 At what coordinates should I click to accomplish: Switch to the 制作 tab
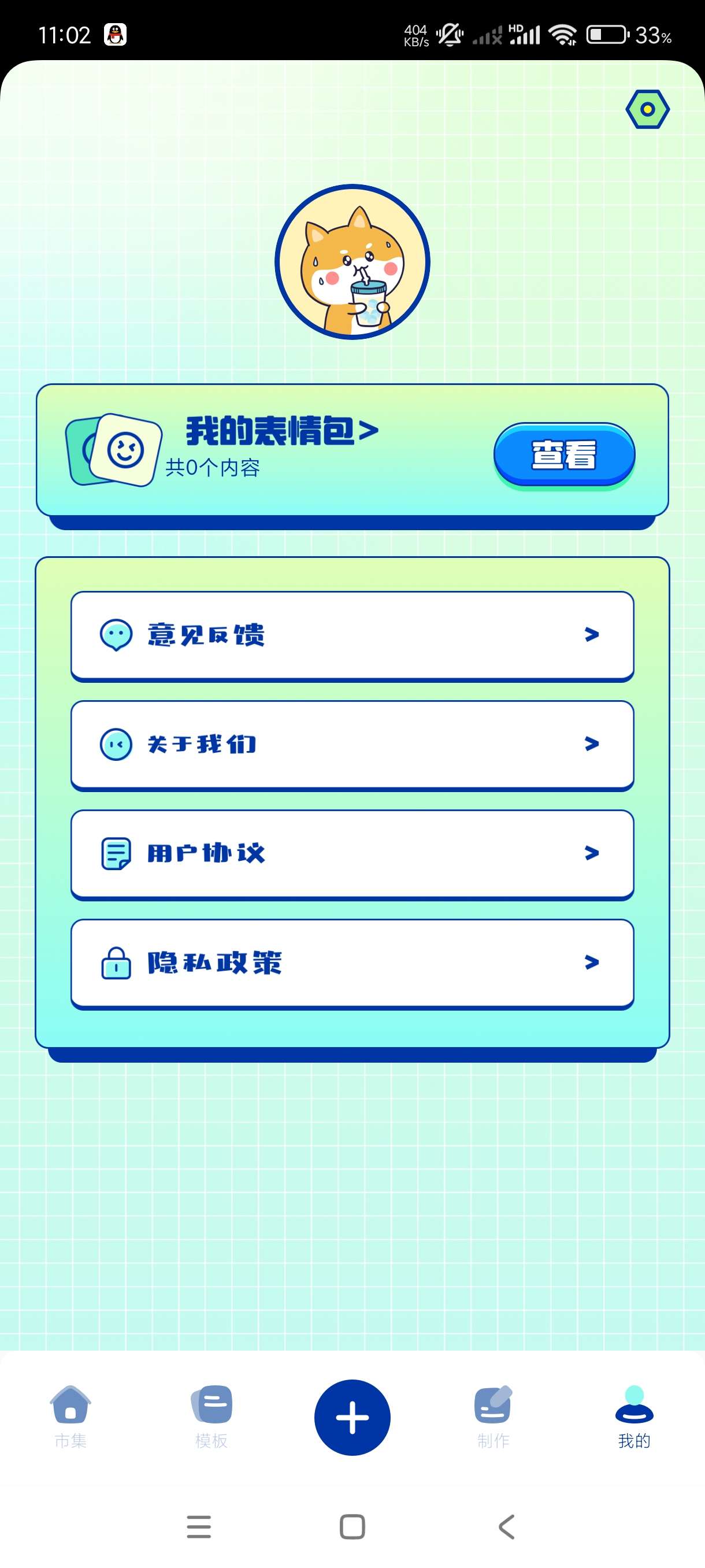493,1416
